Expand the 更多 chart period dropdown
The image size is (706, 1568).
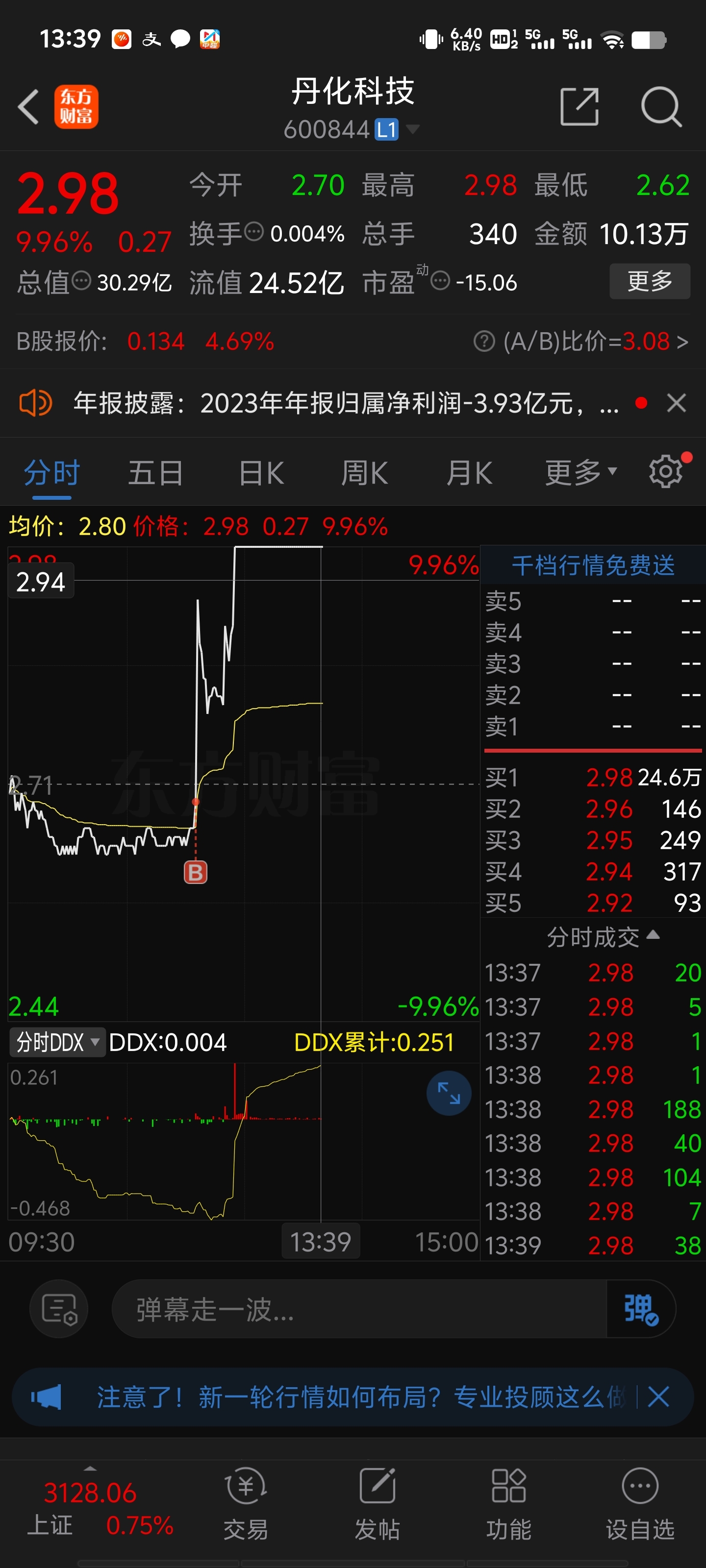581,473
